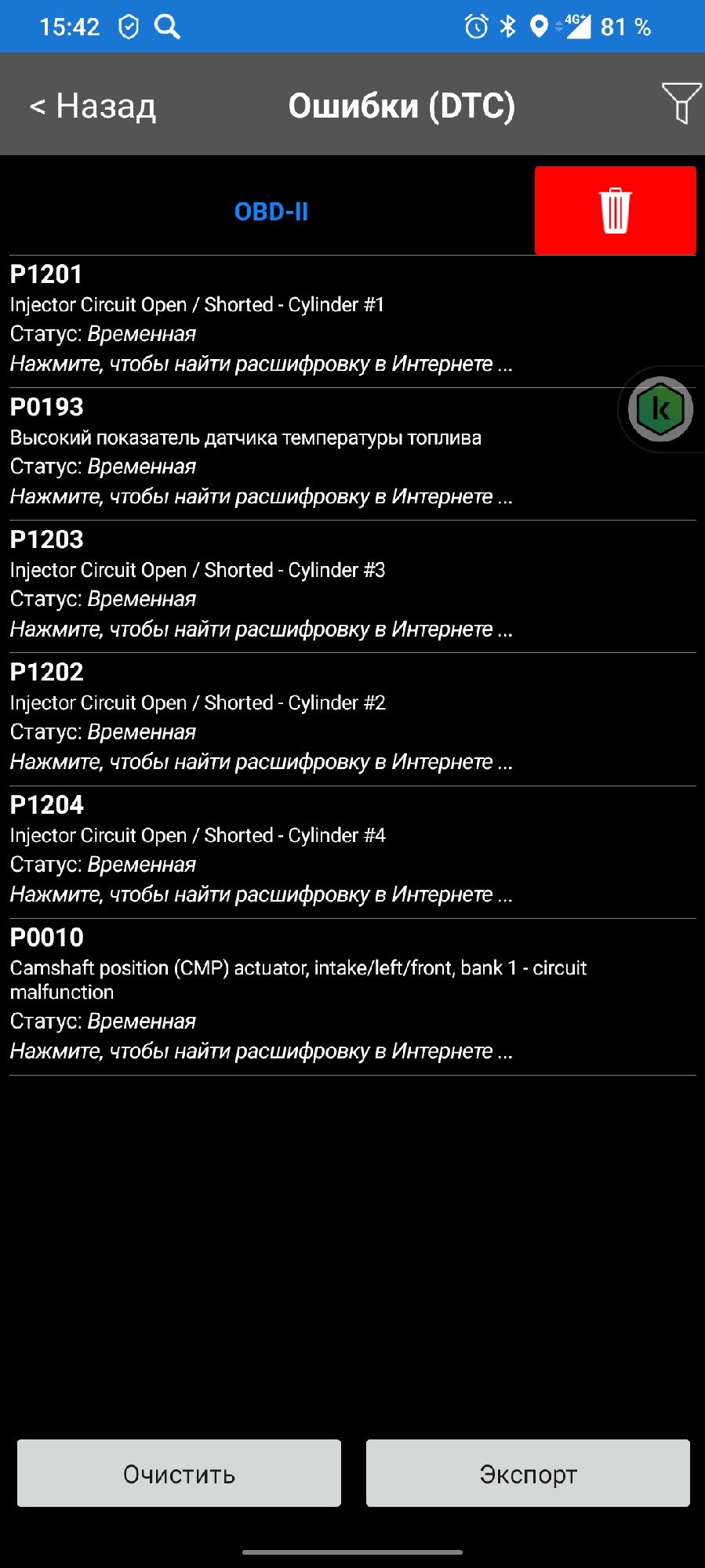Look up the P1203 error code
Image resolution: width=705 pixels, height=1568 pixels.
click(x=352, y=586)
